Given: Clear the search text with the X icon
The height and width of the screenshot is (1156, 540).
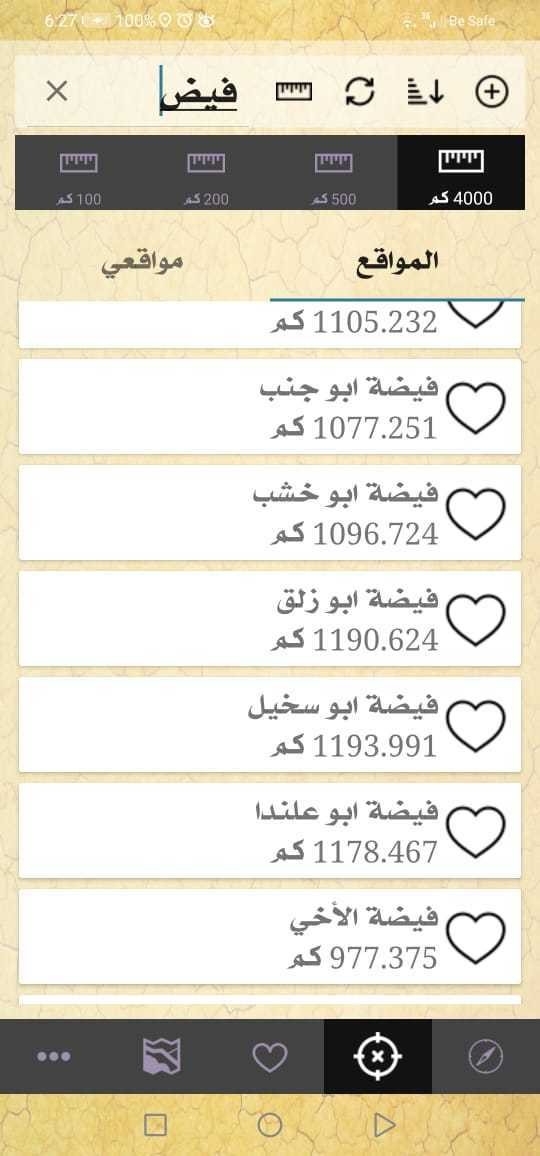Looking at the screenshot, I should [x=57, y=91].
